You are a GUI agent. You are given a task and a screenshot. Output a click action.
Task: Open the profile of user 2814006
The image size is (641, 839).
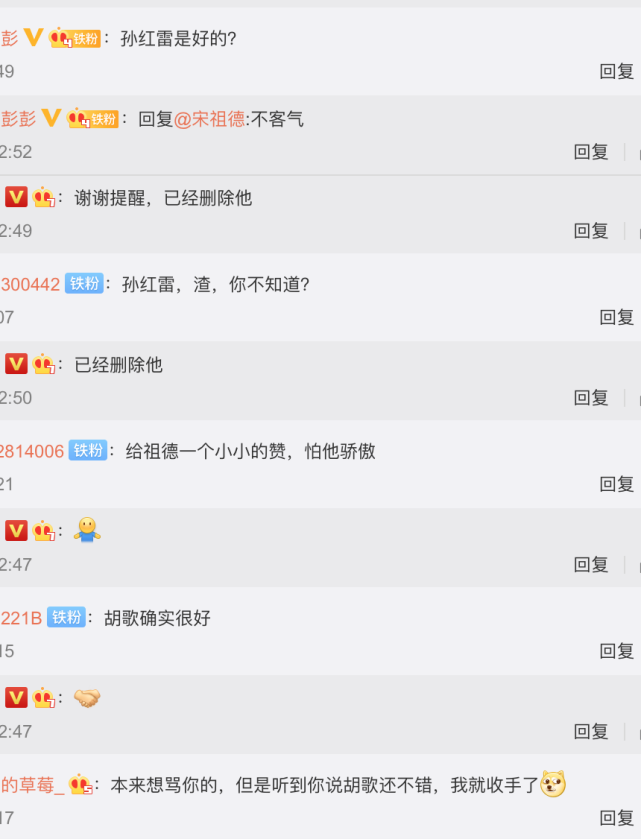[32, 451]
